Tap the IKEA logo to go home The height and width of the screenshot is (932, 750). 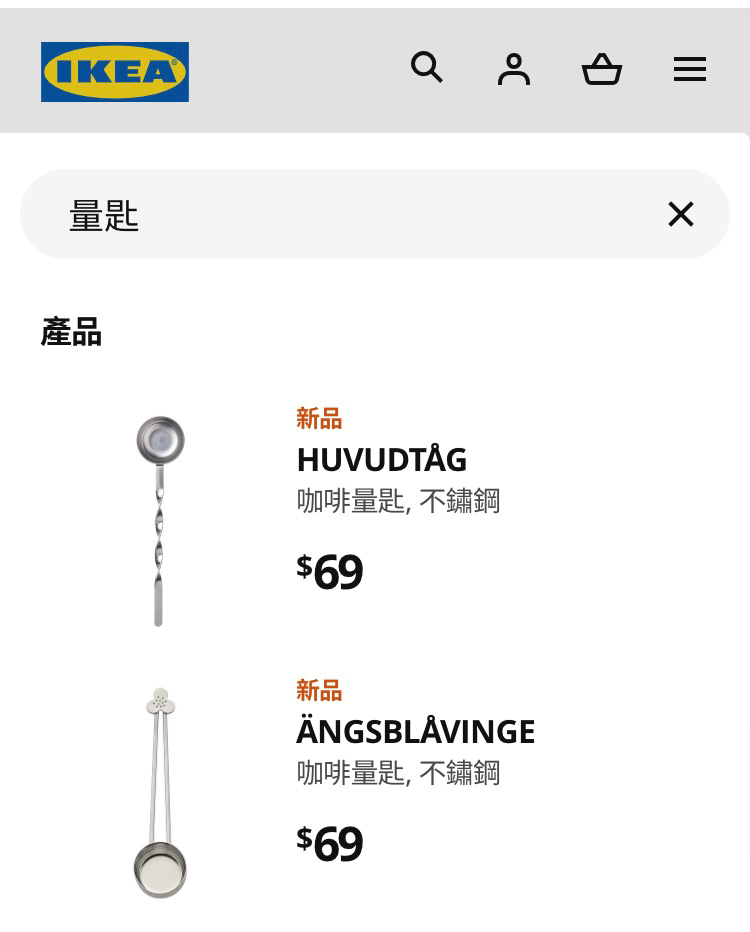pyautogui.click(x=115, y=72)
